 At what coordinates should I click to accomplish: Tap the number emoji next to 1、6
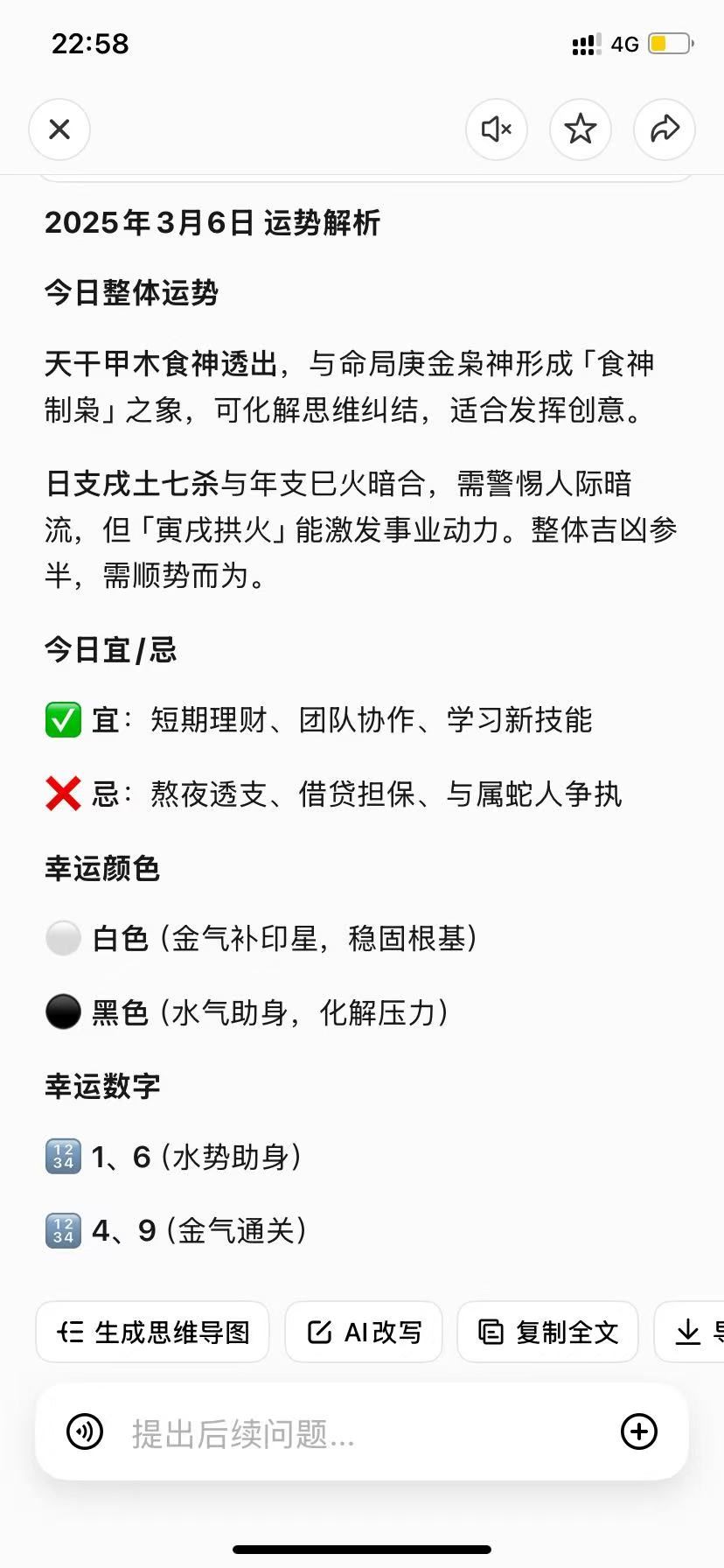point(62,1156)
